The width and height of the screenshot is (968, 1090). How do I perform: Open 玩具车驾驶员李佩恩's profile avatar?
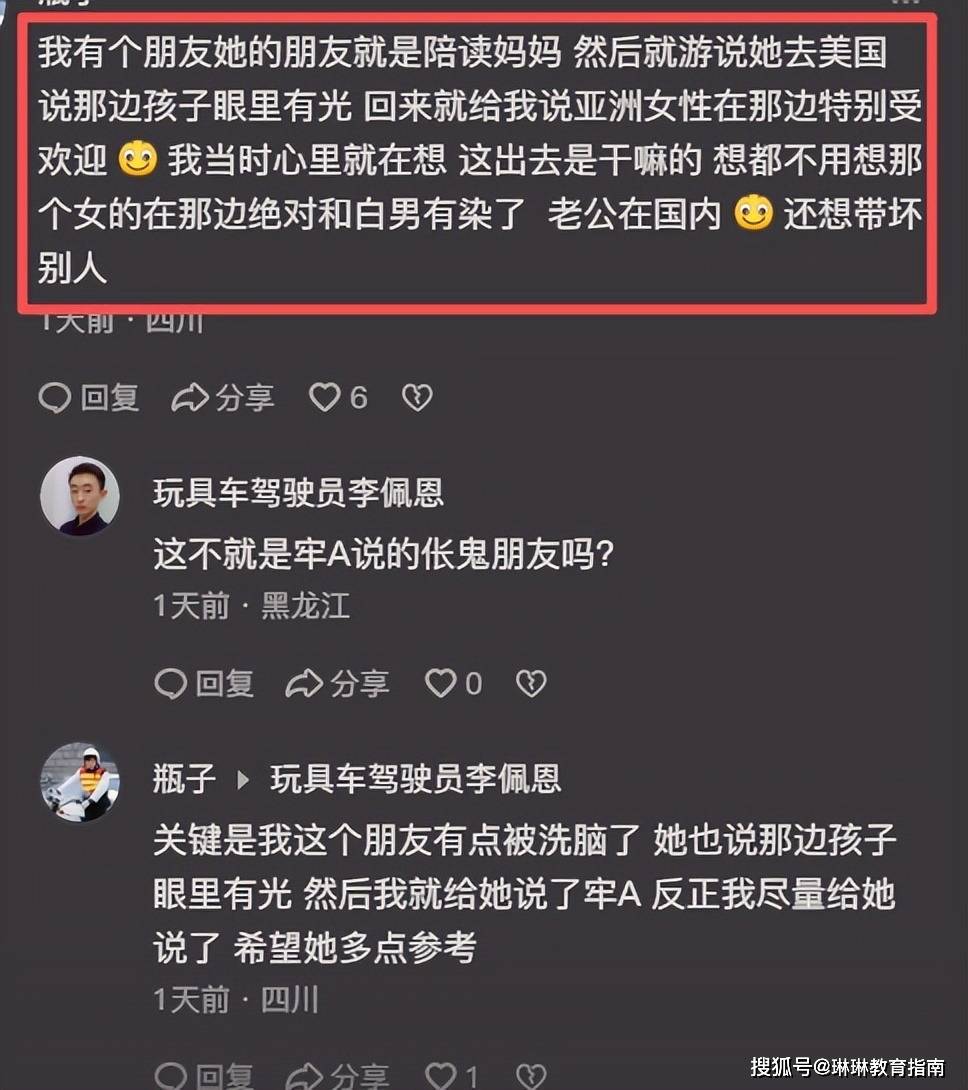80,497
